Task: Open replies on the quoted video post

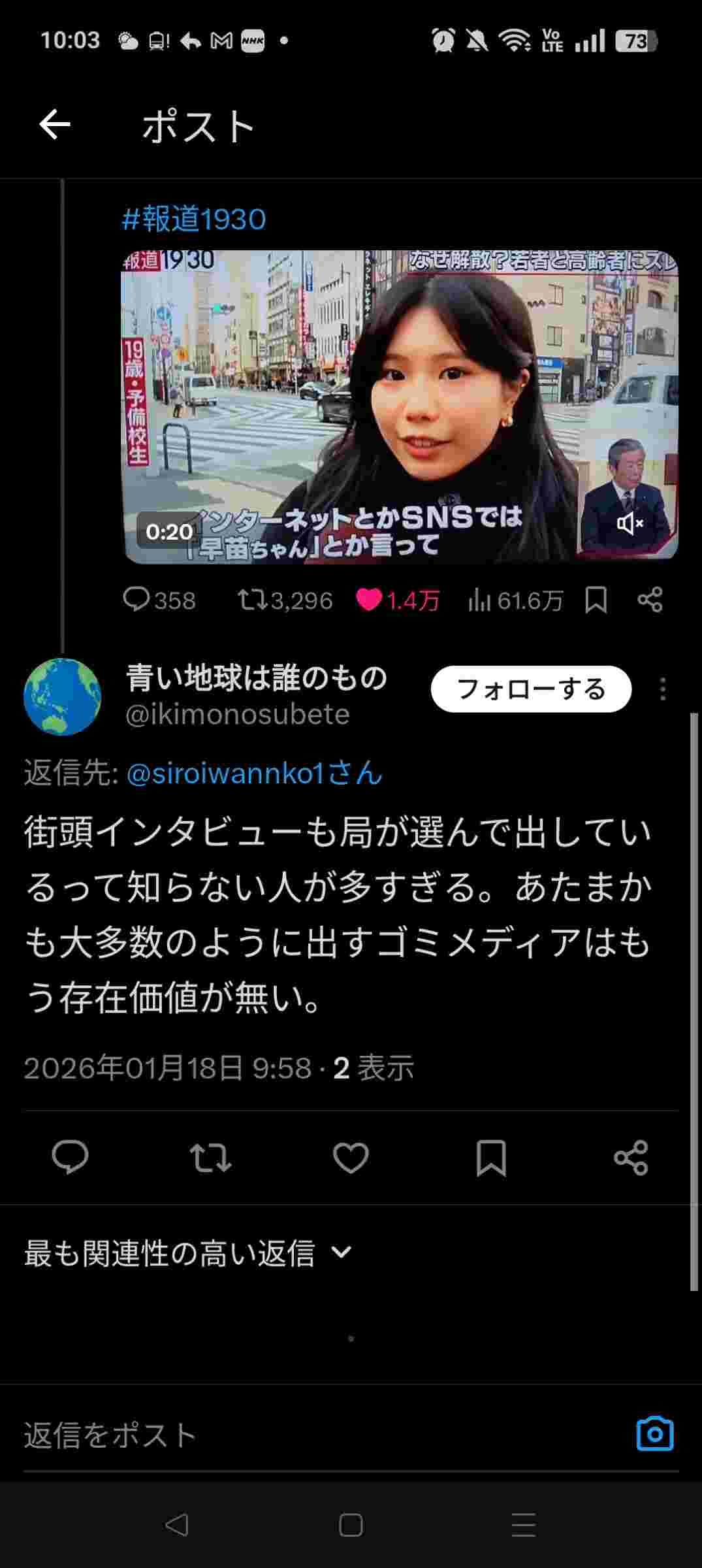Action: (159, 600)
